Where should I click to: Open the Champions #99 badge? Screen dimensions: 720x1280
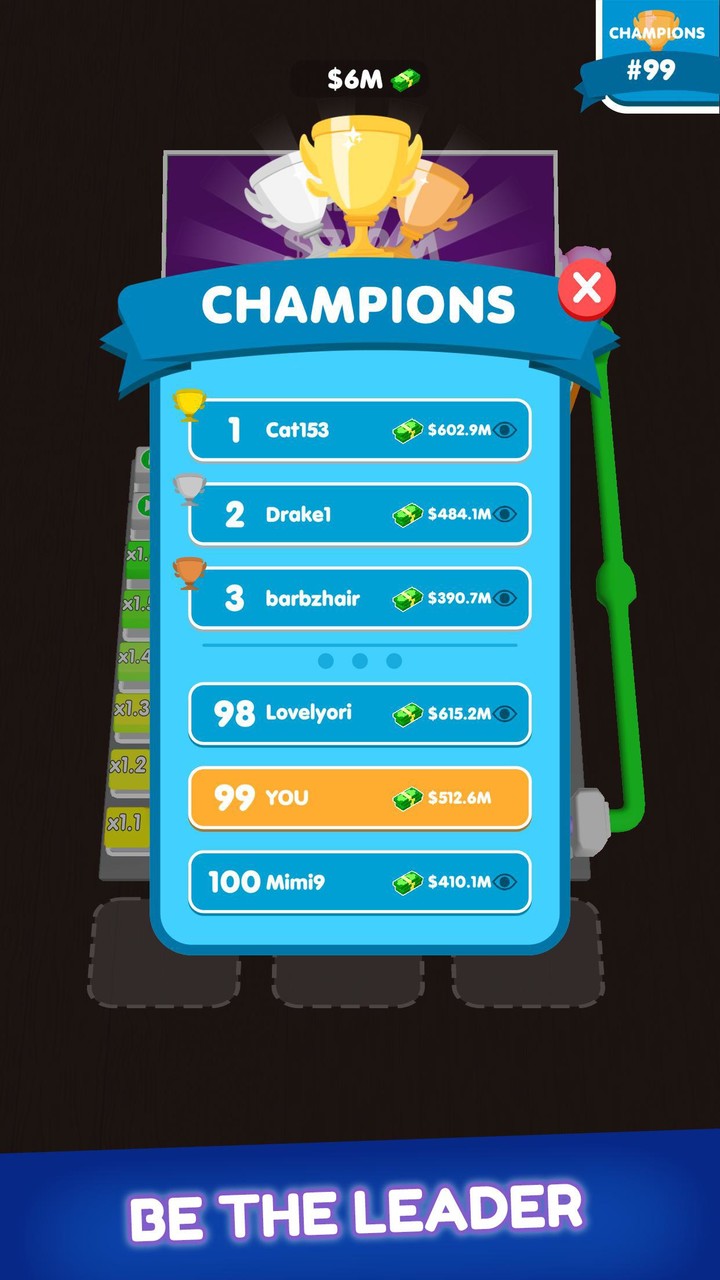pos(651,45)
